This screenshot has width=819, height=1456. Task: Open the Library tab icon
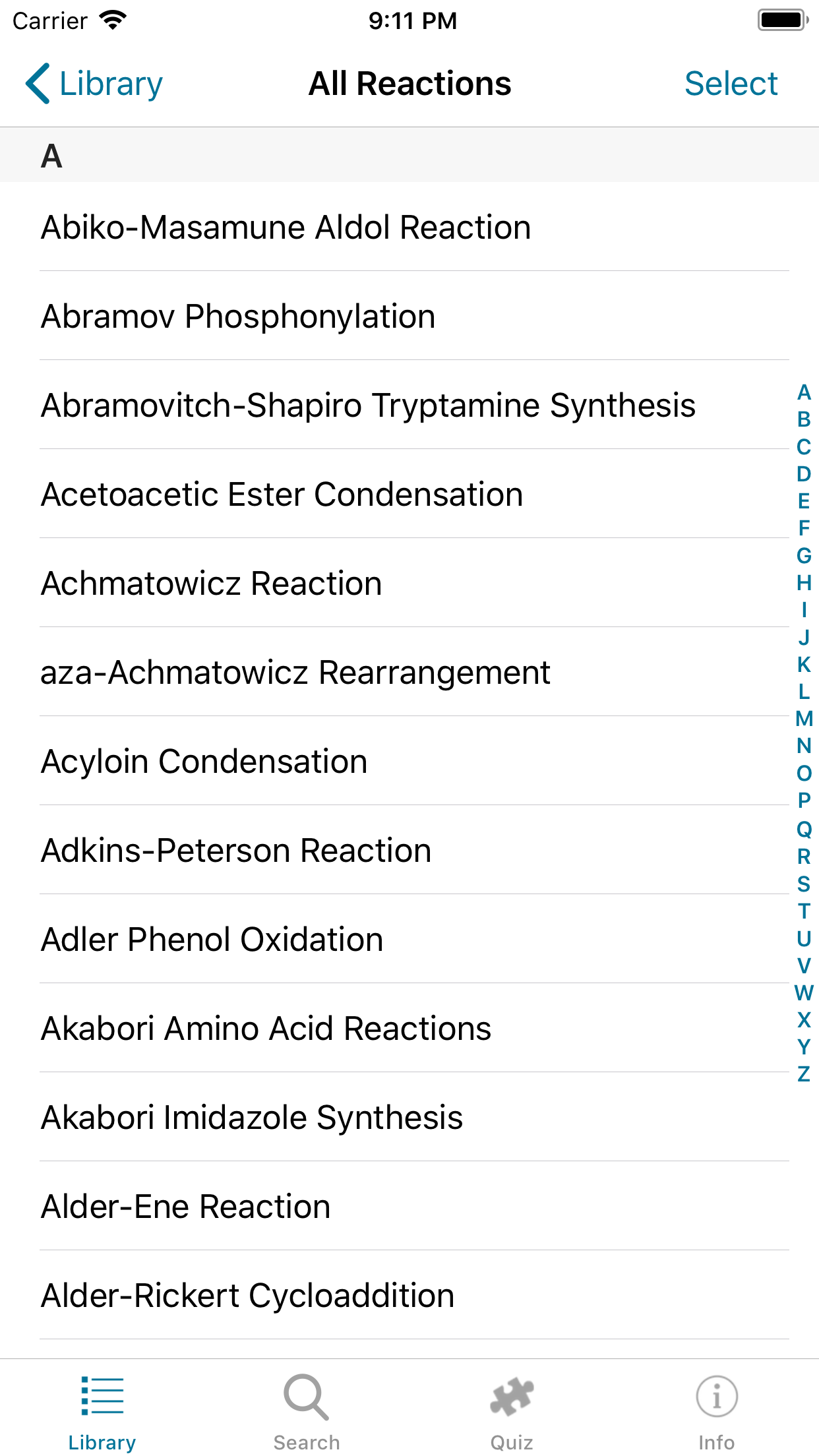[x=102, y=1396]
